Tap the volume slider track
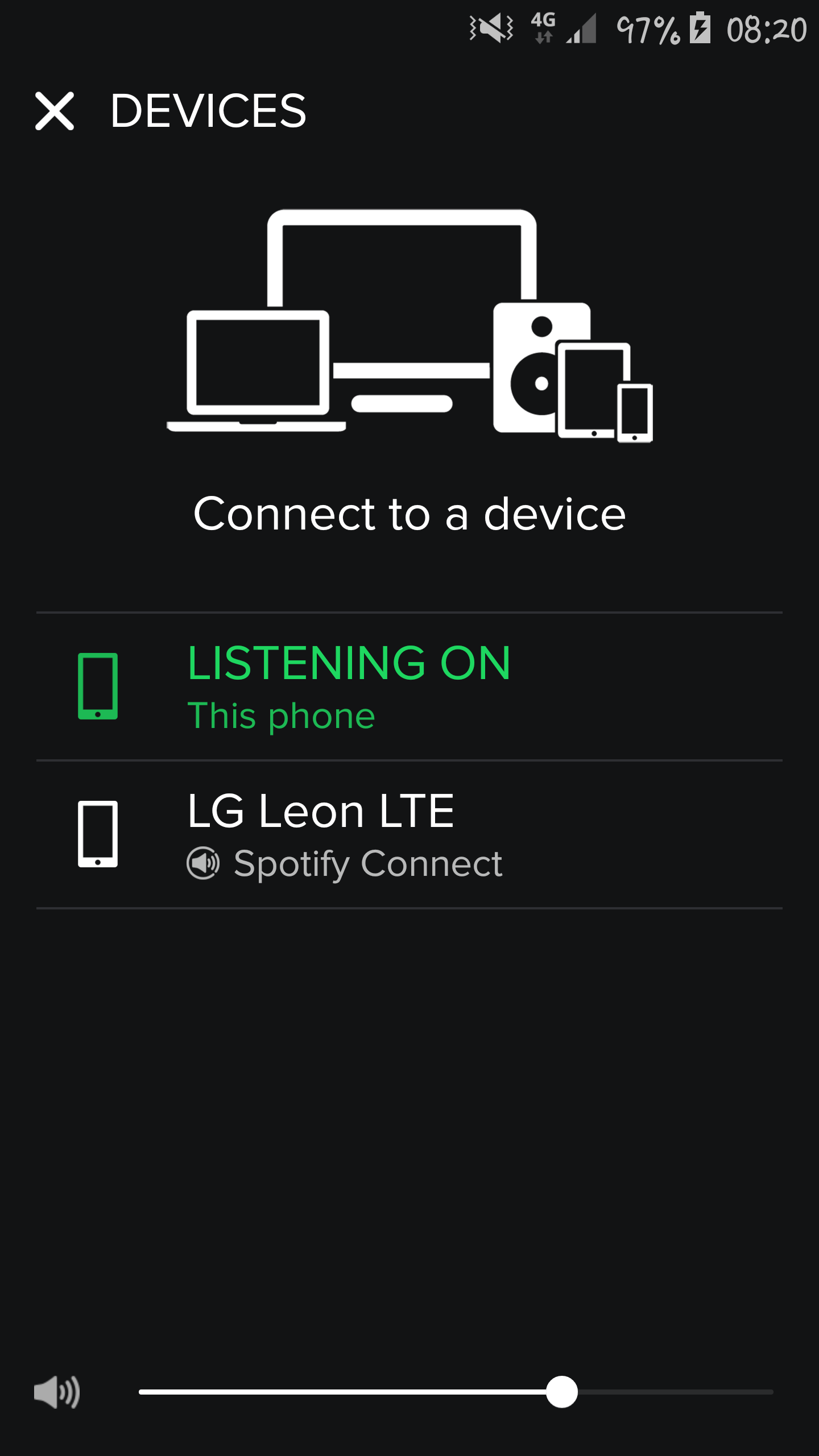The image size is (819, 1456). point(455,1392)
